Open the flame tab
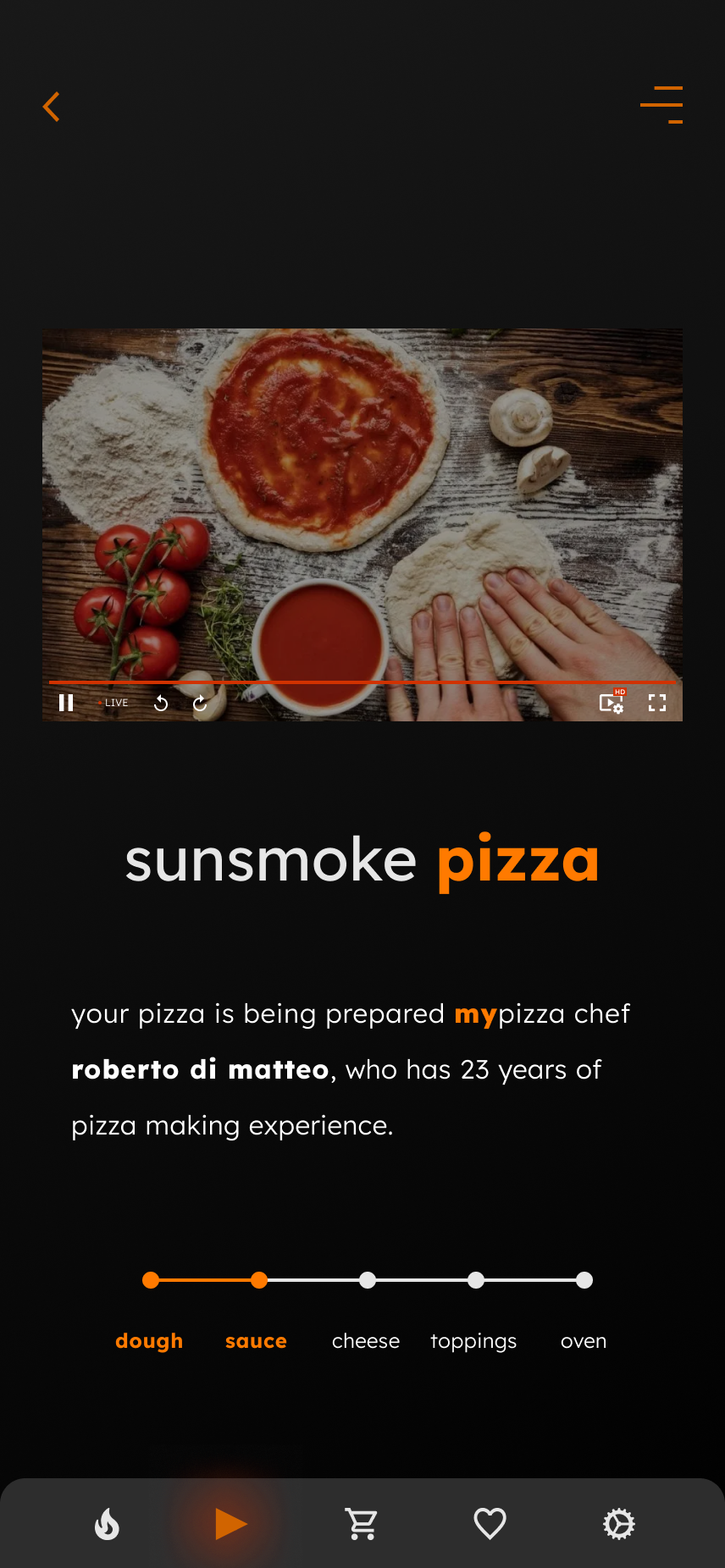 pos(107,1524)
